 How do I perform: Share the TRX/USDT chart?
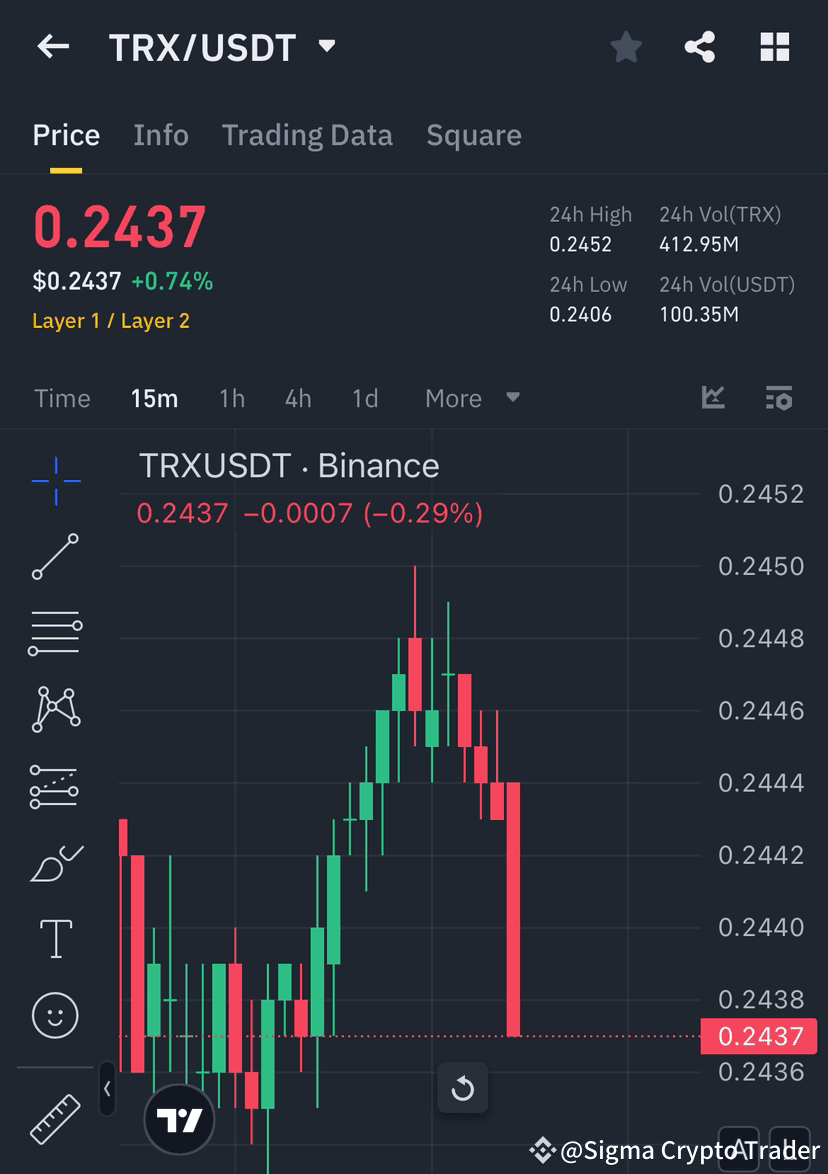[700, 46]
